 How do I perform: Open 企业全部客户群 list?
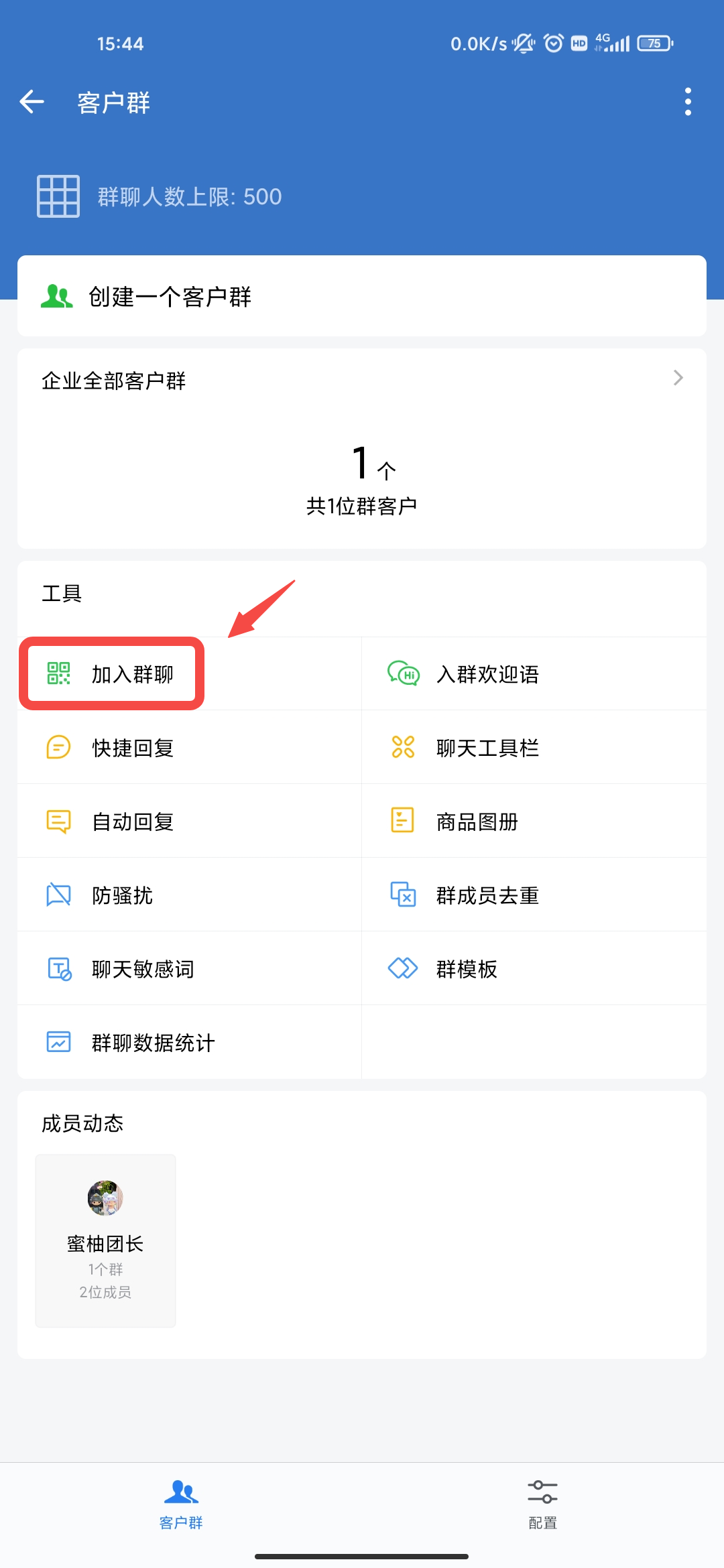362,380
